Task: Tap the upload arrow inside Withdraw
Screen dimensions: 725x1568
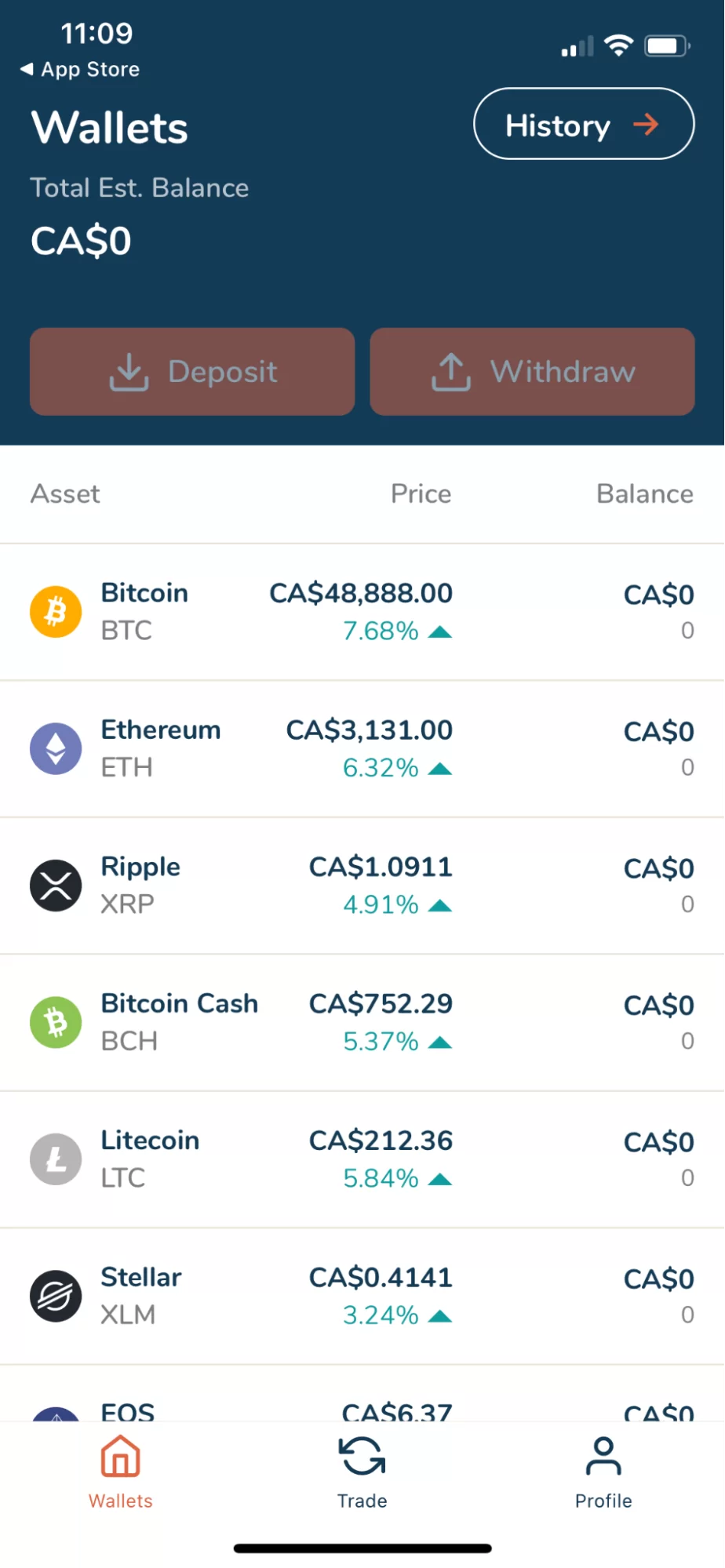Action: point(450,372)
